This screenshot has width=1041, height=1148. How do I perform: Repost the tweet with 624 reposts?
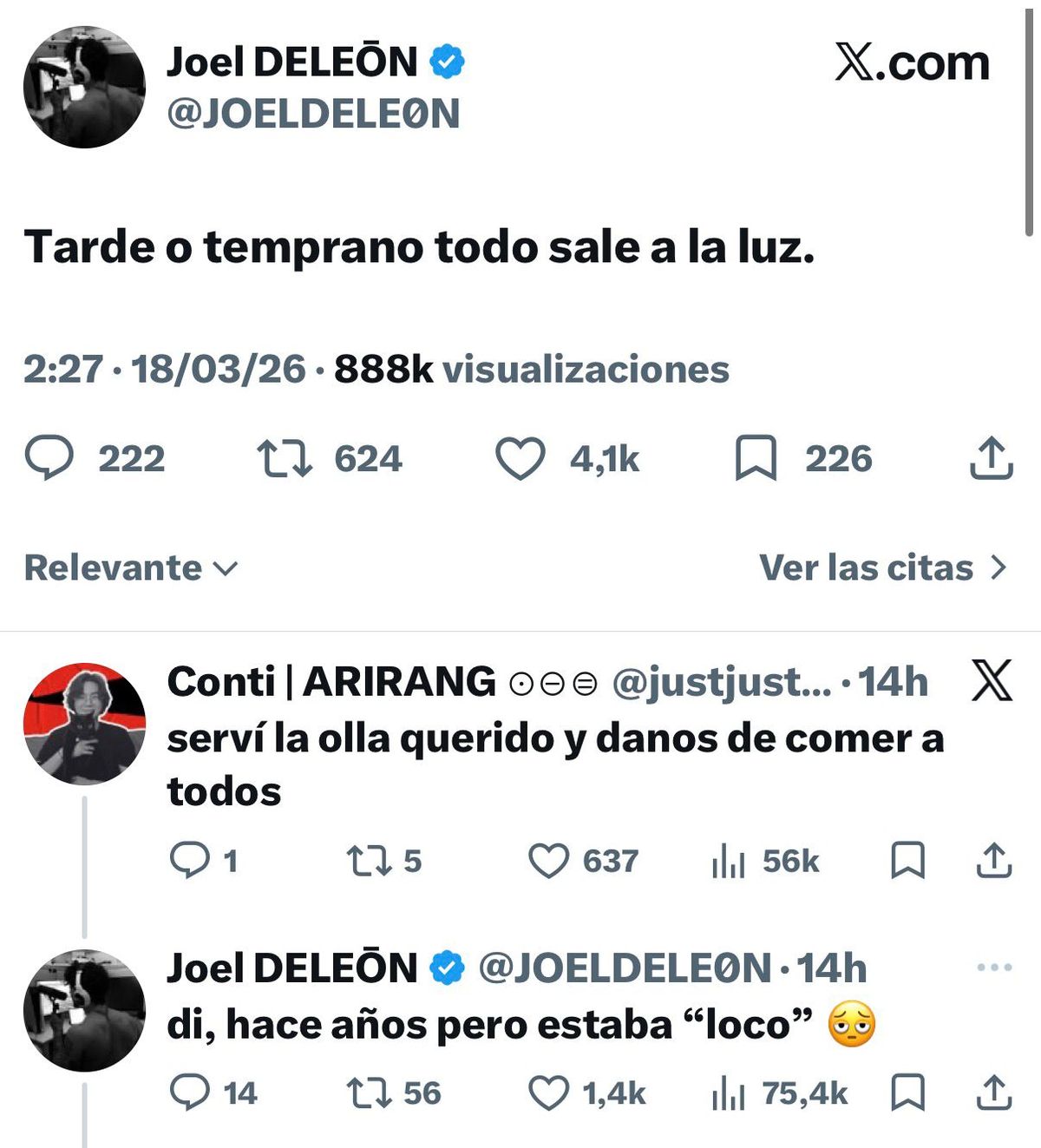pyautogui.click(x=285, y=458)
